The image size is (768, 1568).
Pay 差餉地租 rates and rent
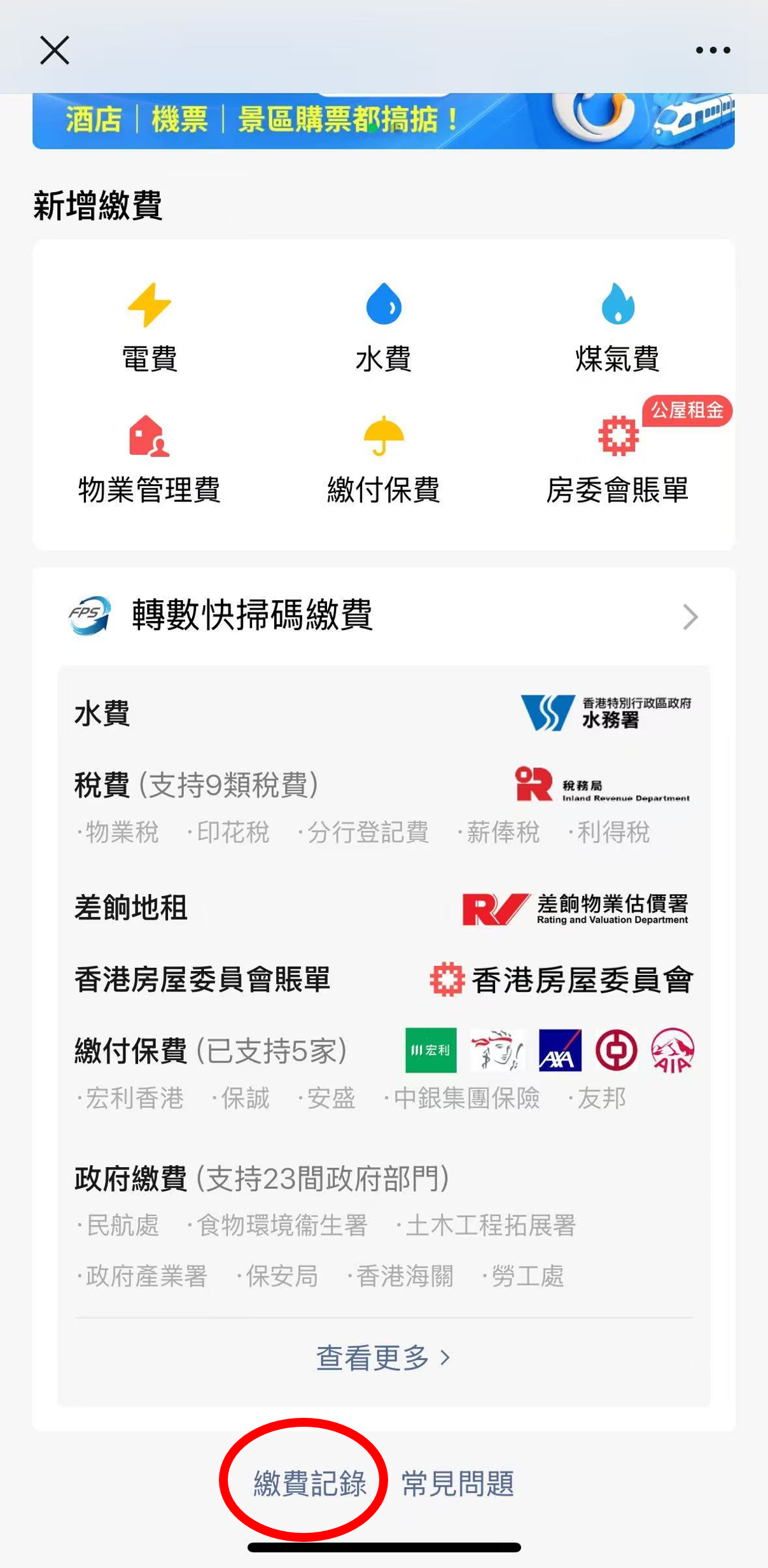tap(383, 908)
